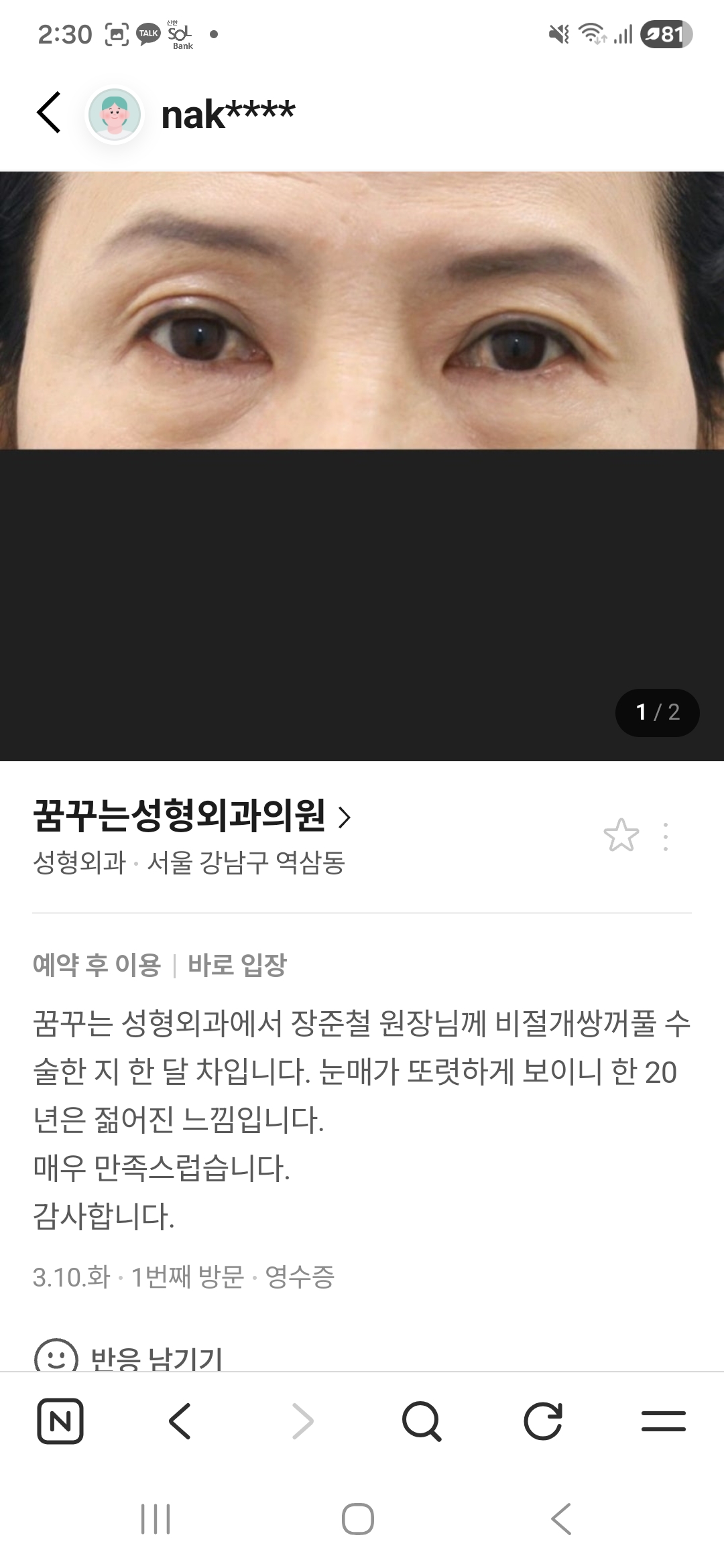This screenshot has height=1568, width=724.
Task: Open search from the bottom toolbar
Action: [x=421, y=1421]
